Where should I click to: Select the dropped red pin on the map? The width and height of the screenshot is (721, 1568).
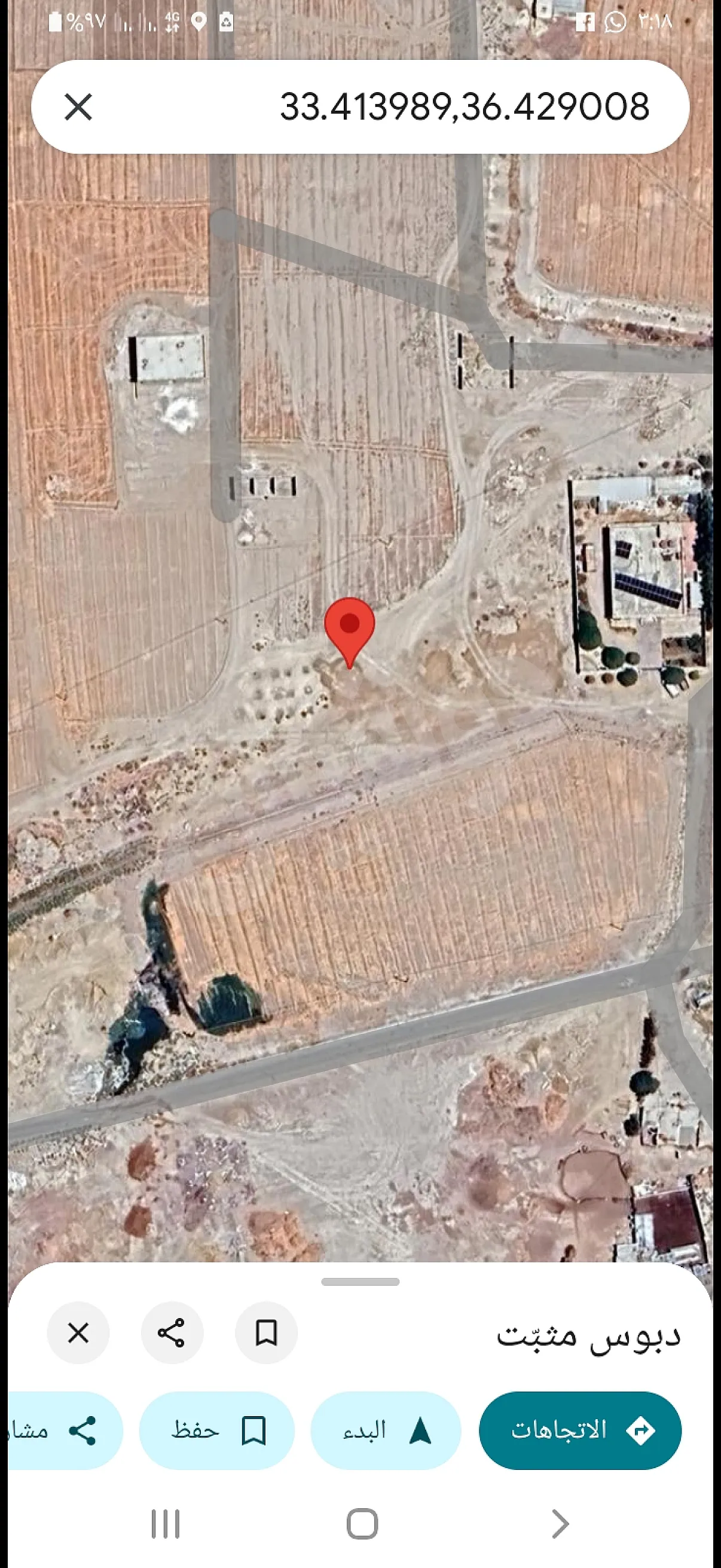350,627
